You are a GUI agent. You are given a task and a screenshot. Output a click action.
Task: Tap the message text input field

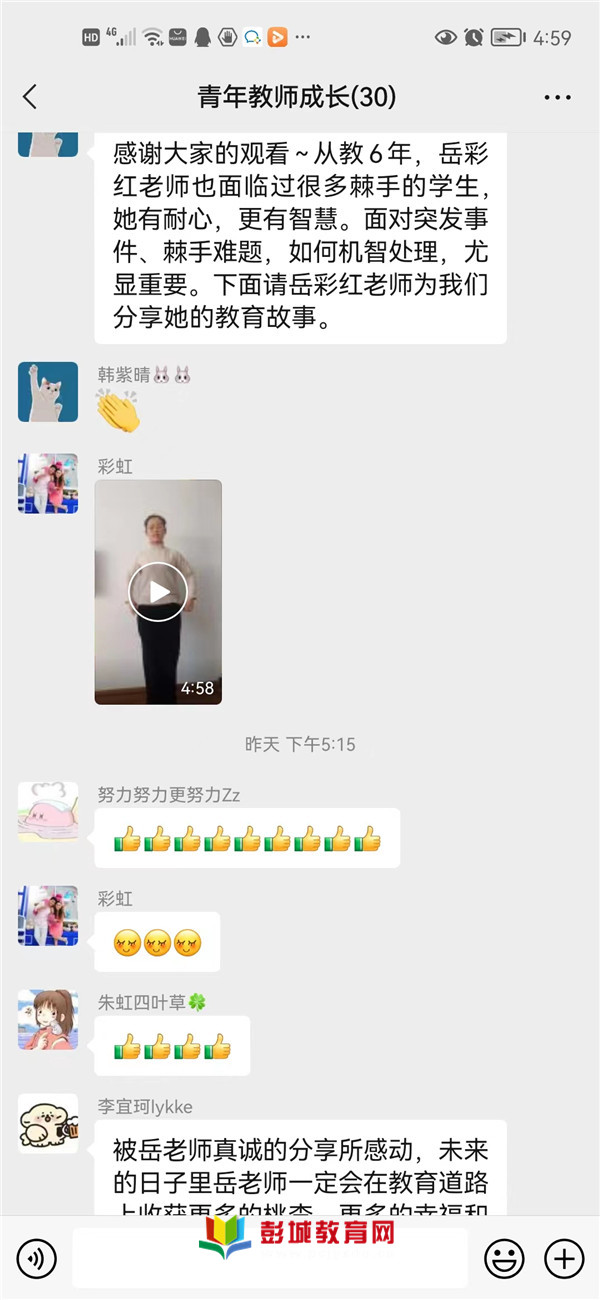270,1257
